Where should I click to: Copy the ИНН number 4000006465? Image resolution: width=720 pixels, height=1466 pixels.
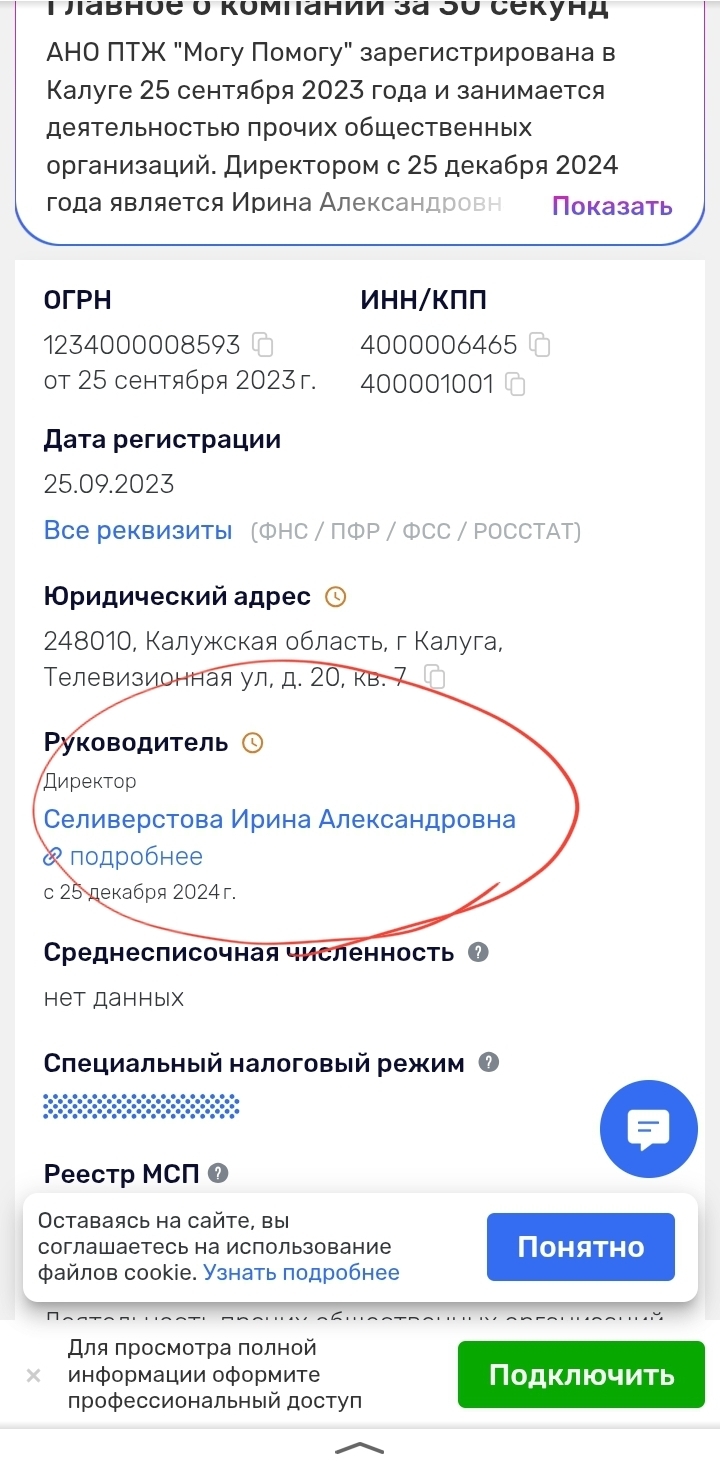point(540,345)
